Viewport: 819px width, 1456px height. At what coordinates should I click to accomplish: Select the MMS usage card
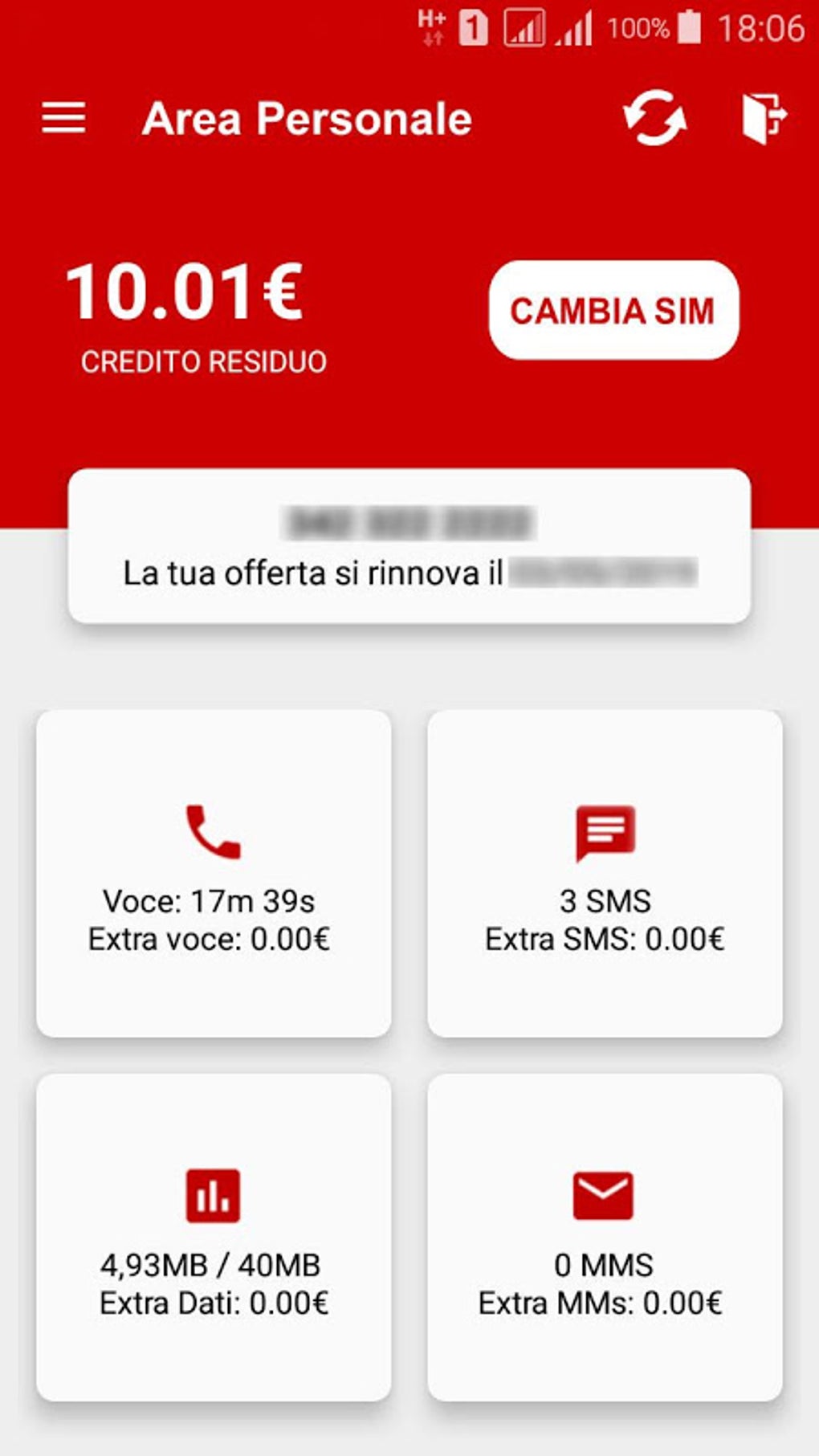pyautogui.click(x=605, y=1237)
